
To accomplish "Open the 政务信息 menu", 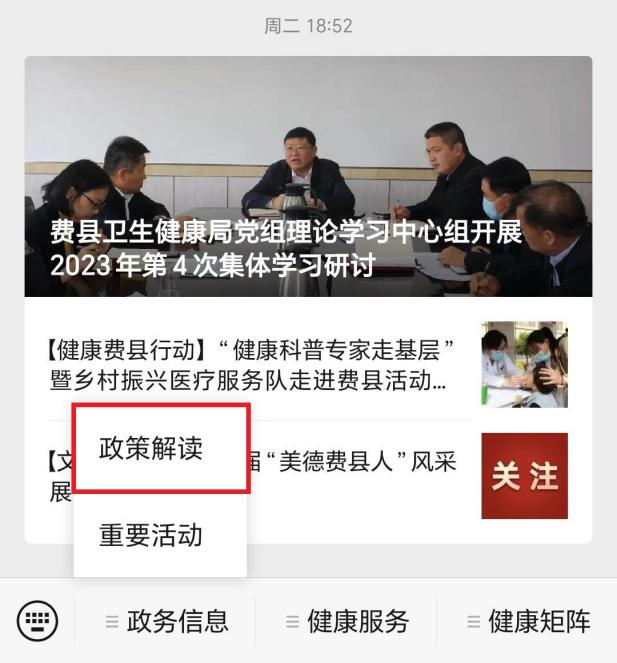I will tap(167, 621).
